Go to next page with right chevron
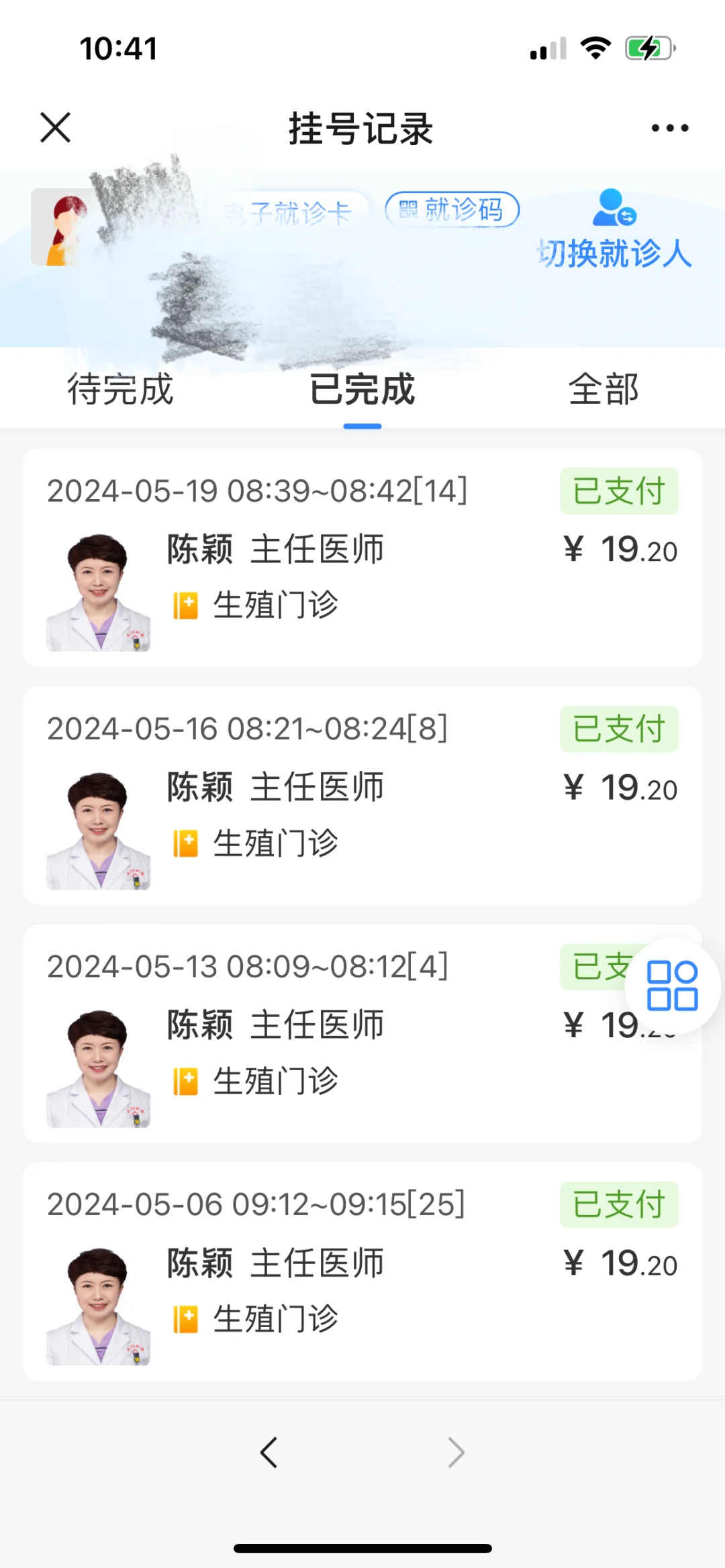Viewport: 725px width, 1568px height. click(455, 1452)
